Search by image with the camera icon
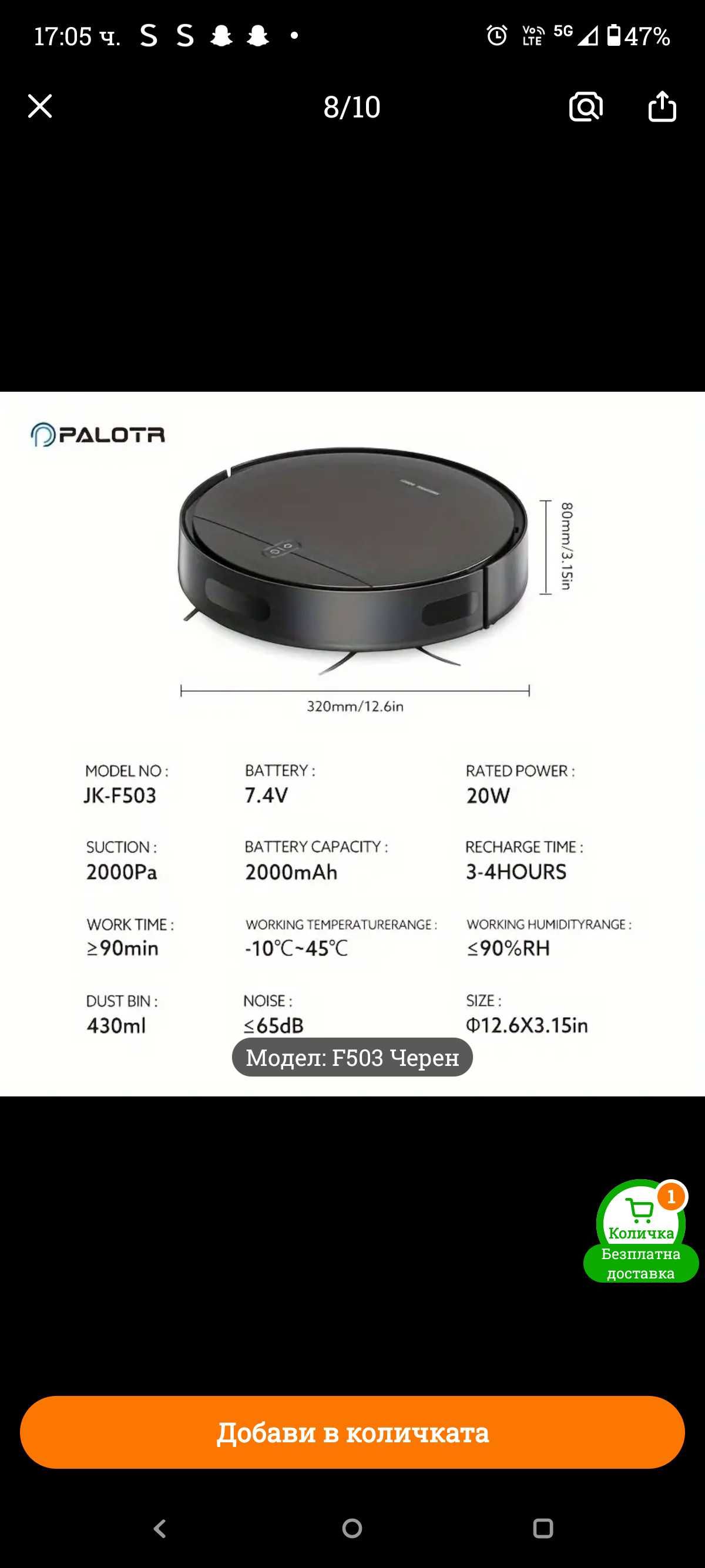The image size is (705, 1568). [586, 106]
